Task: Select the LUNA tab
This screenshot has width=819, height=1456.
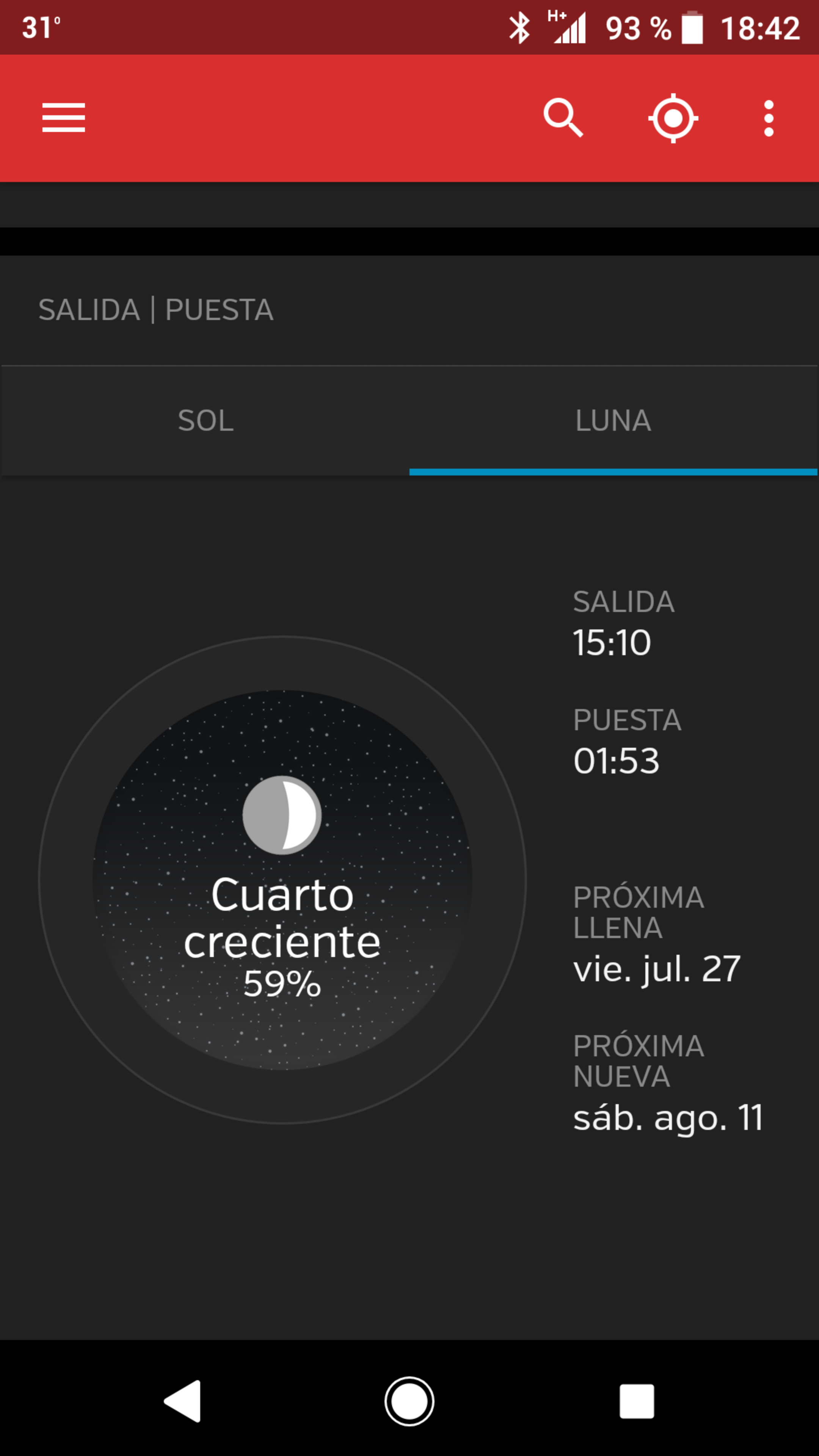Action: 613,420
